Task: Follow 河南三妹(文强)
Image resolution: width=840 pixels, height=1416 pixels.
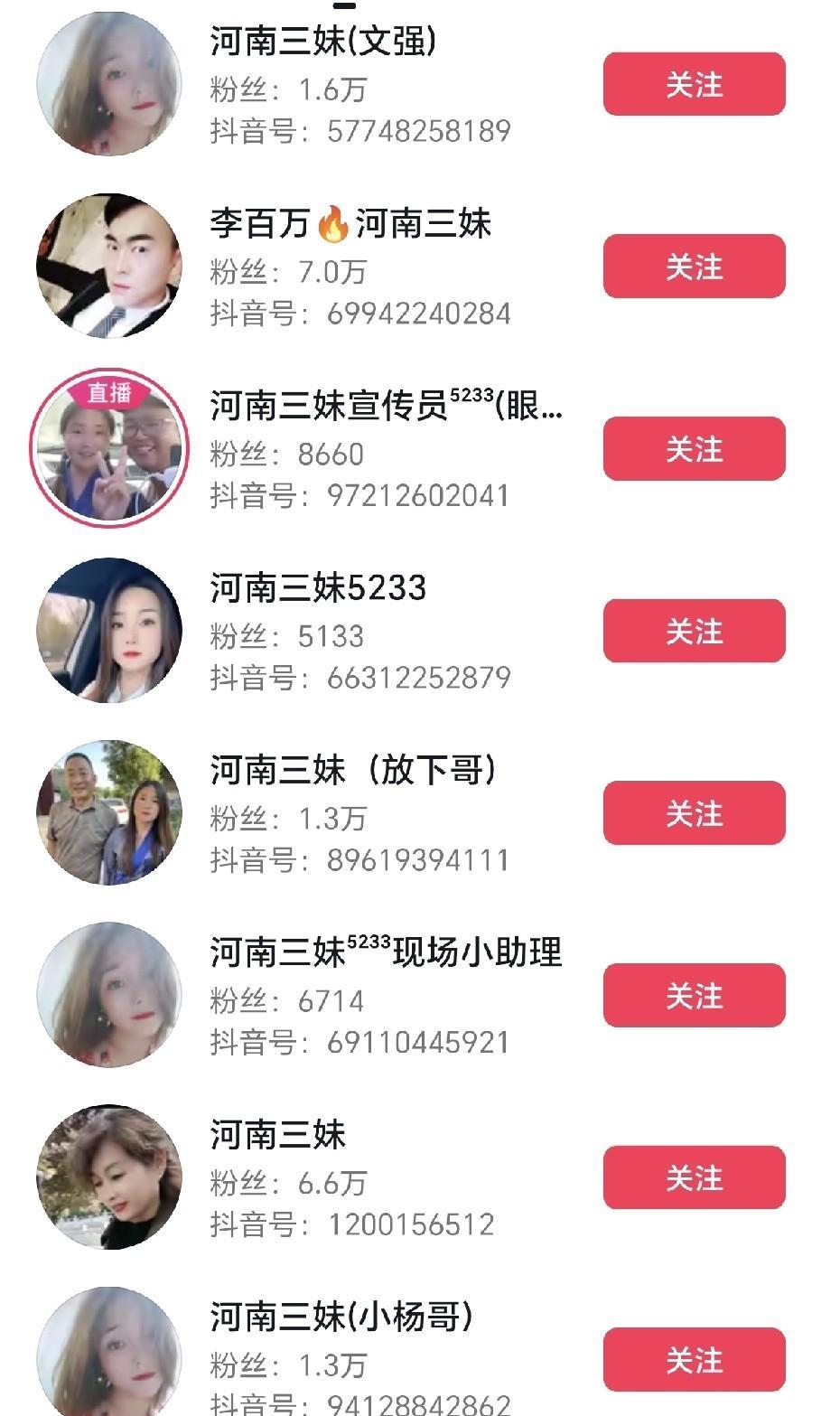Action: (x=694, y=84)
